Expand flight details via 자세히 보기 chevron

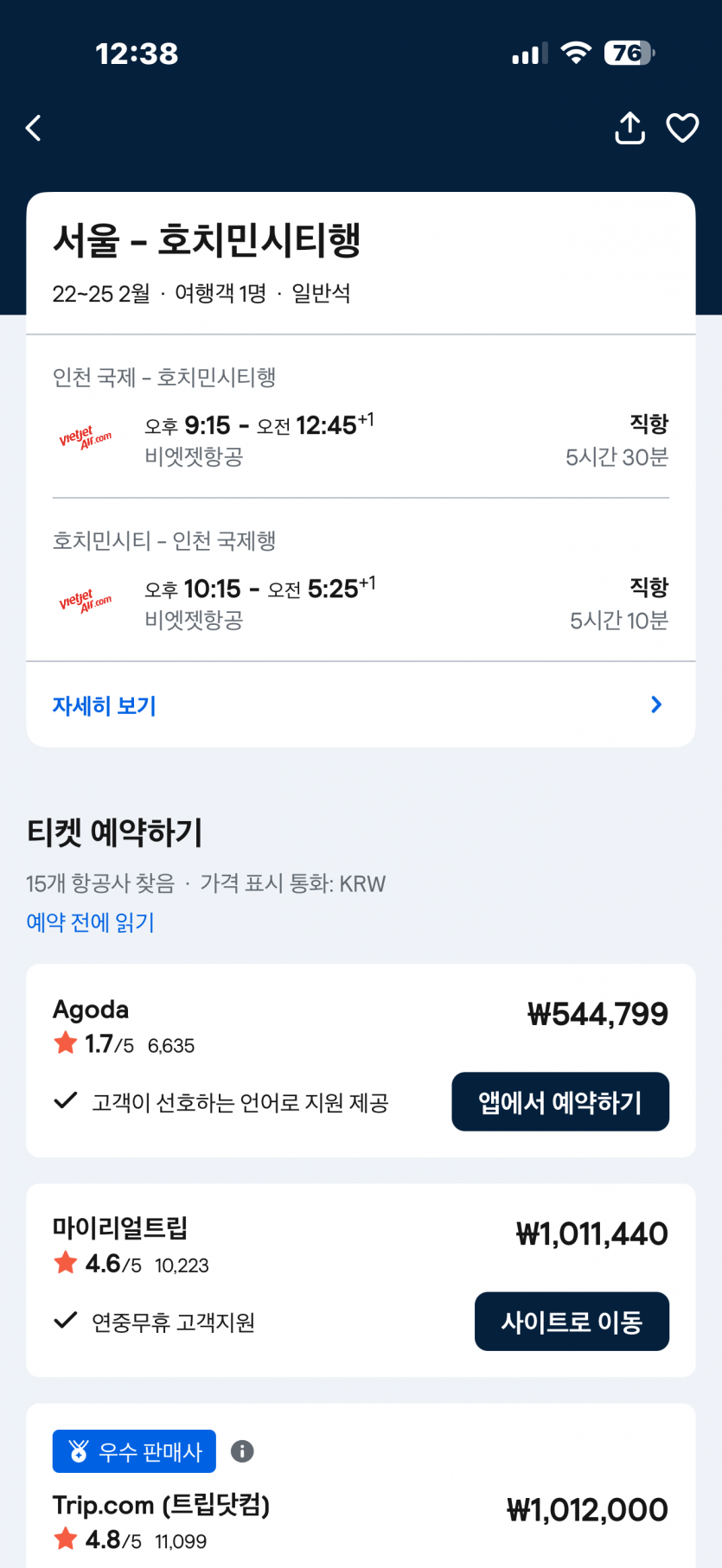coord(656,704)
